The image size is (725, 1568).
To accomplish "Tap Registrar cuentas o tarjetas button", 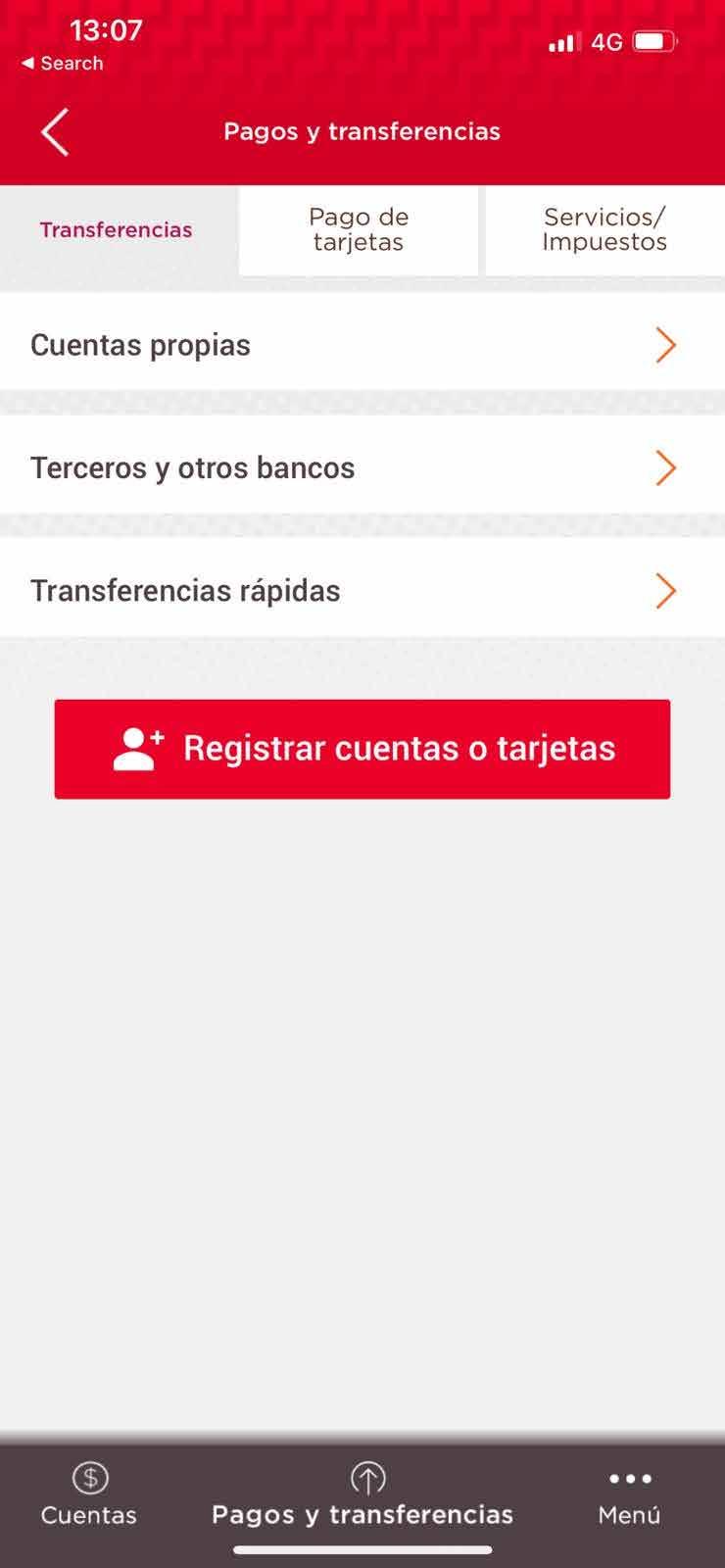I will tap(362, 749).
